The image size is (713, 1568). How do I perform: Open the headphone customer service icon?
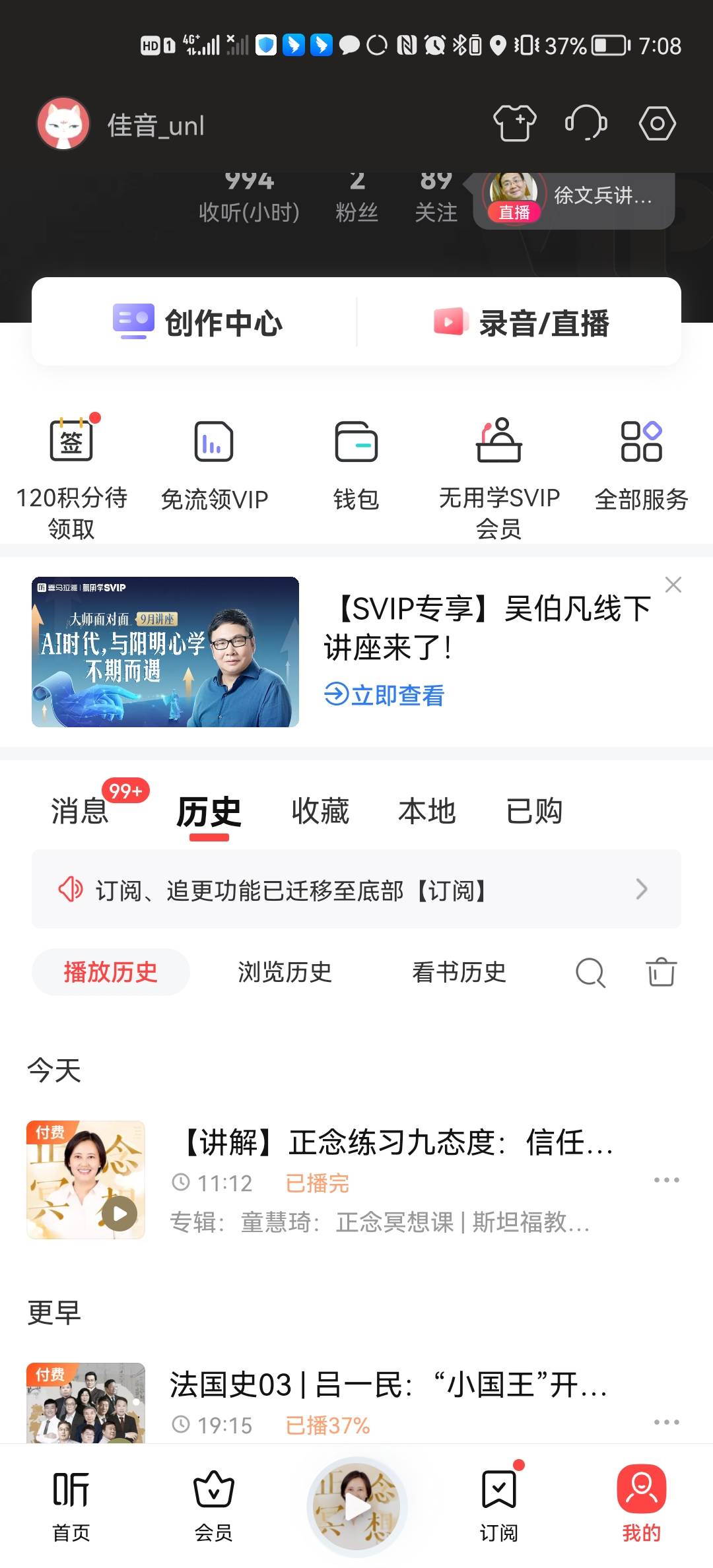pos(586,123)
